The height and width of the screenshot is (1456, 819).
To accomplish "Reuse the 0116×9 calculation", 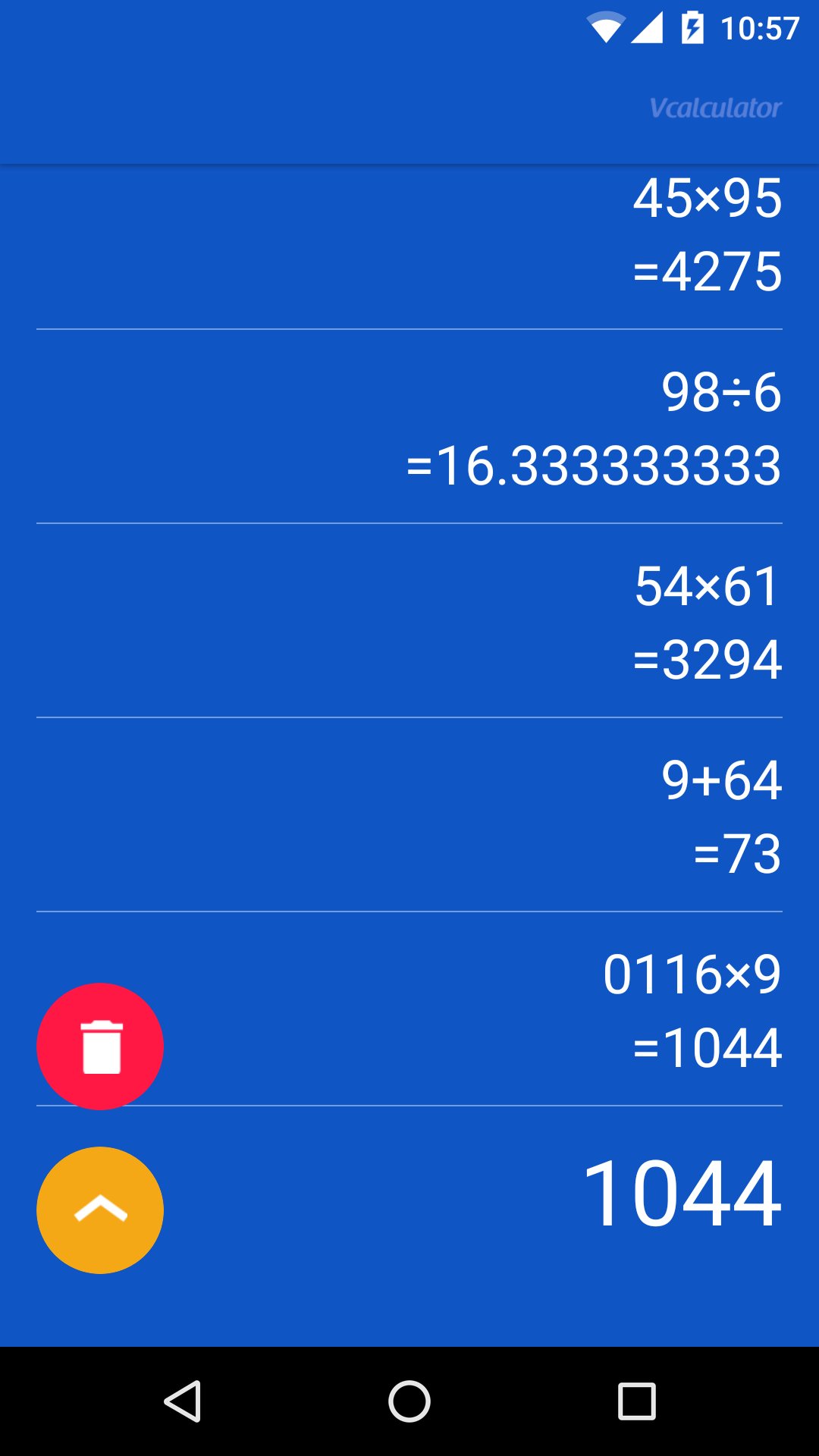I will point(692,1012).
